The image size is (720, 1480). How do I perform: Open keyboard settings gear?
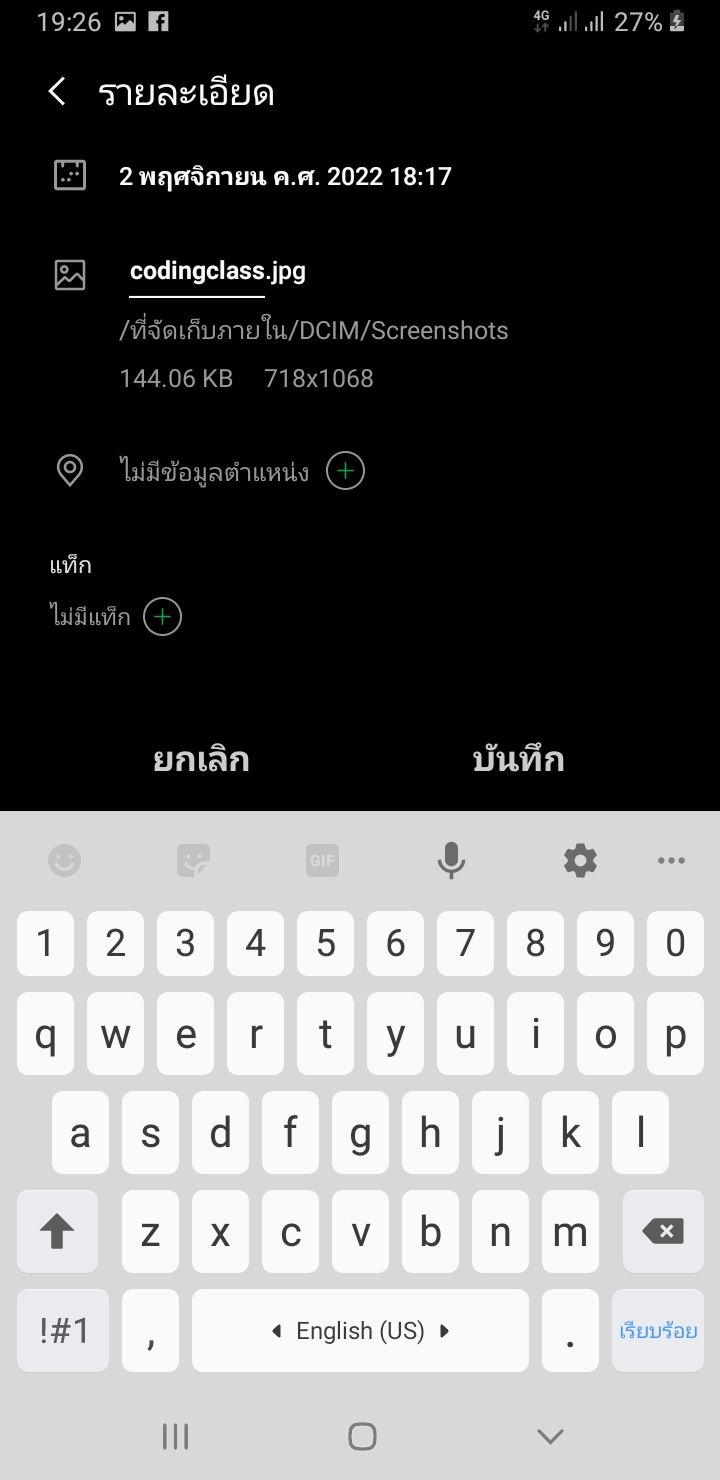[x=580, y=860]
